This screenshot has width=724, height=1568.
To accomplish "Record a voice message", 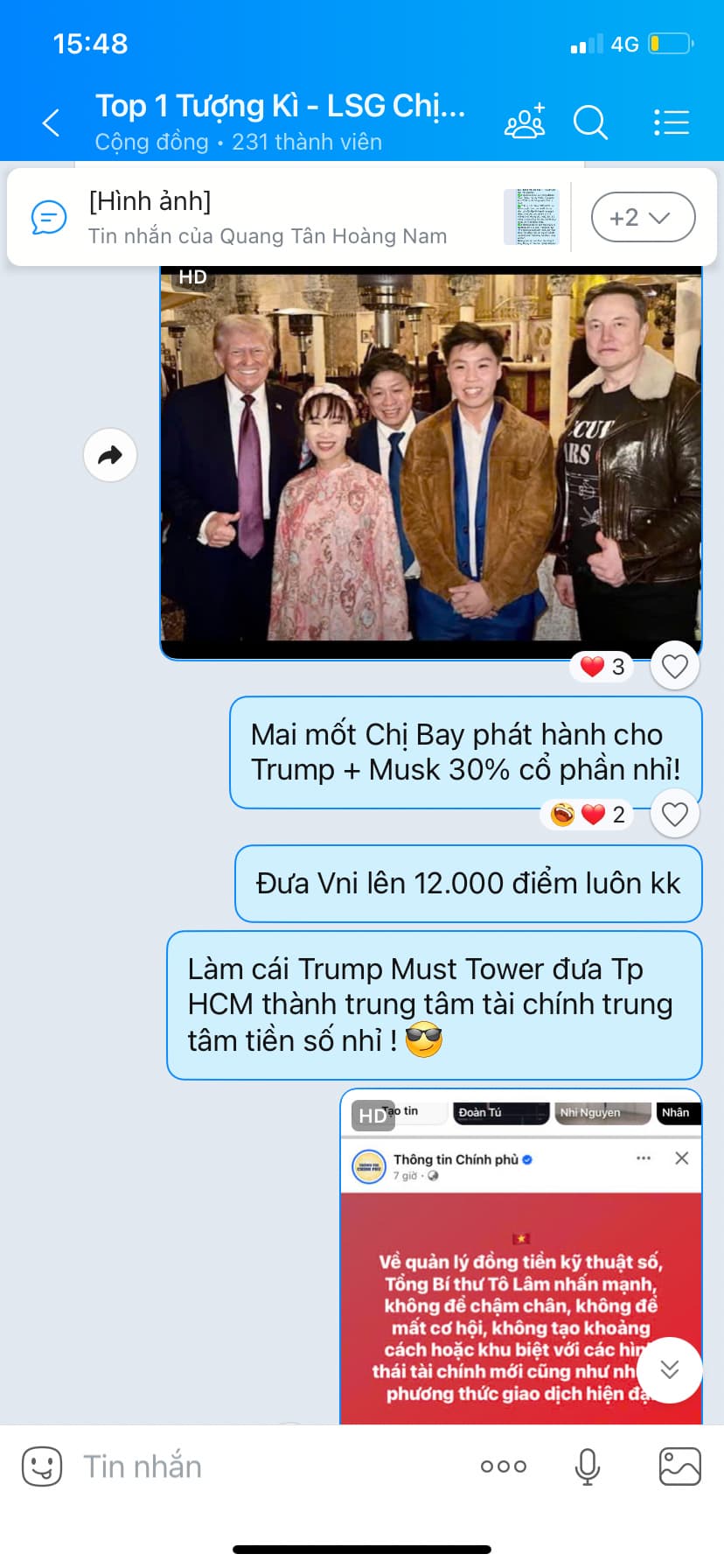I will coord(588,1466).
